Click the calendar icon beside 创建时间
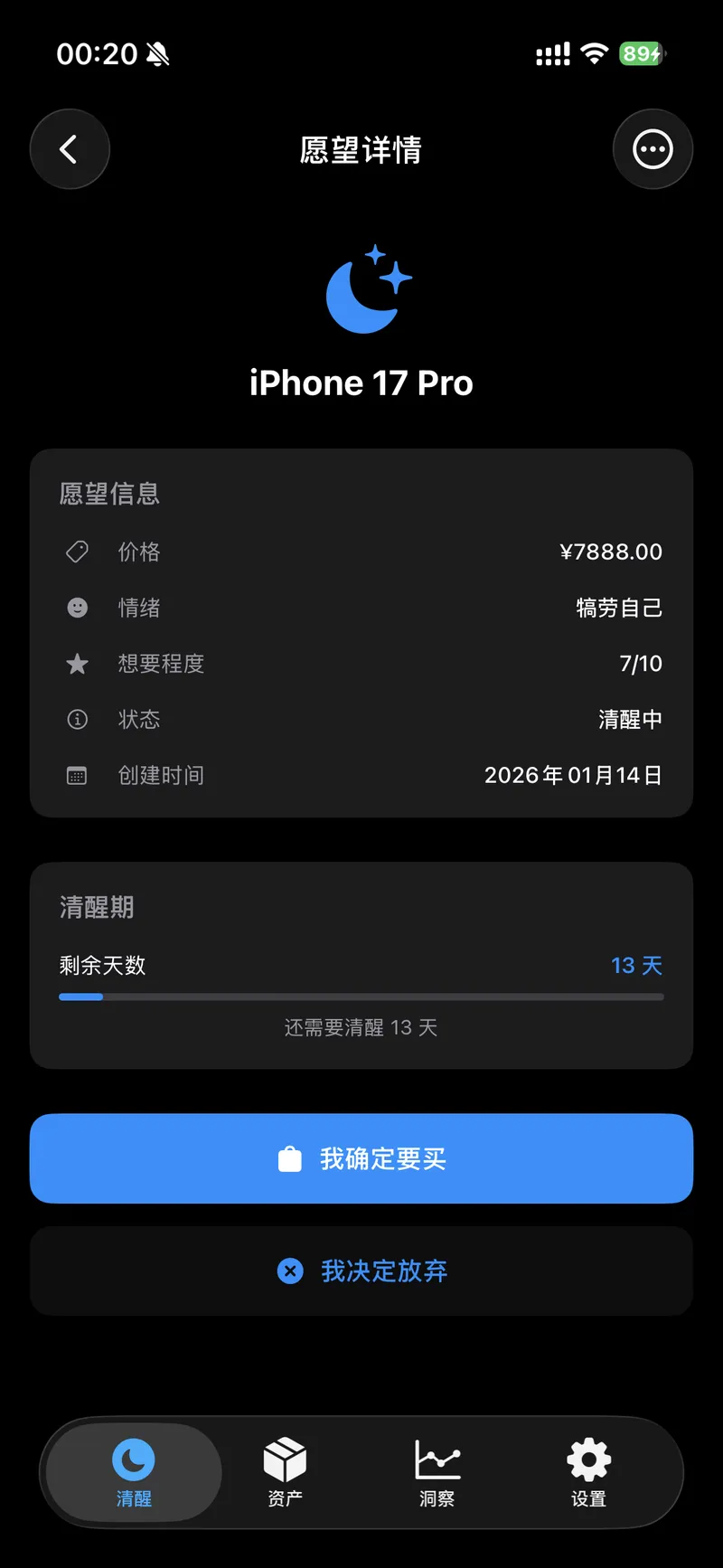Viewport: 723px width, 1568px height. click(77, 775)
